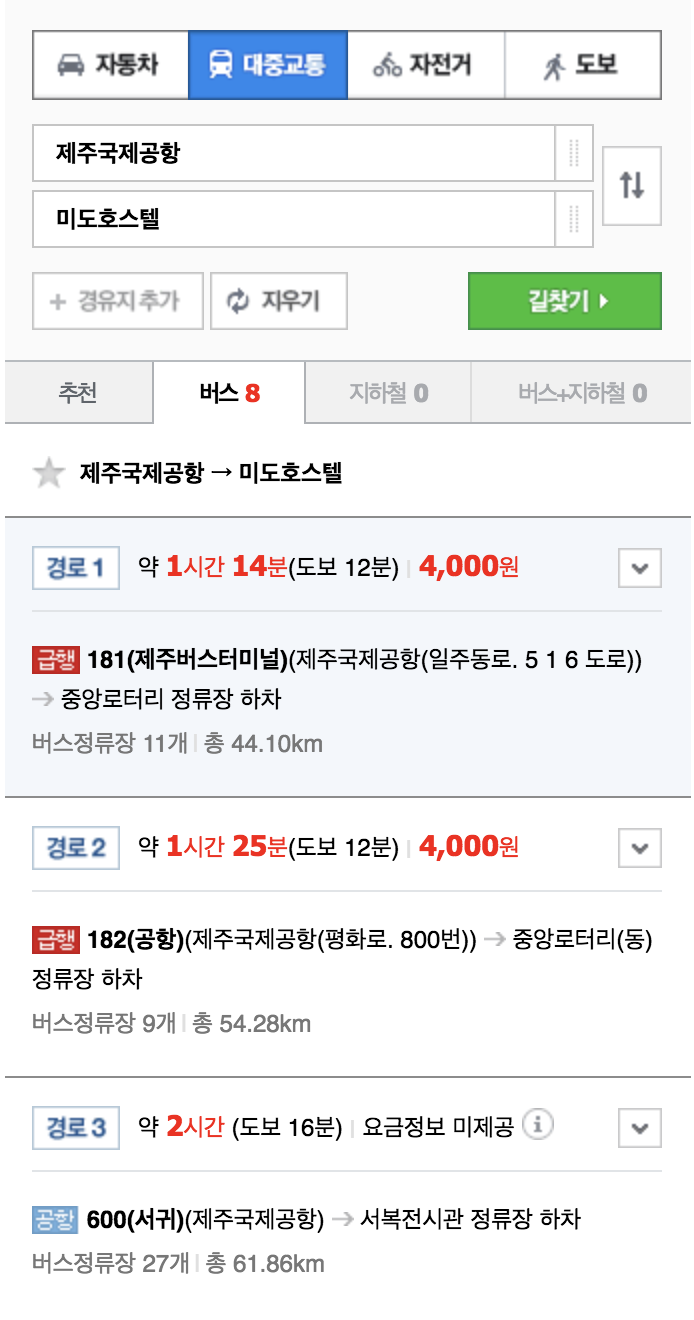The width and height of the screenshot is (694, 1320).
Task: Edit the 미도호스텔 destination field
Action: (293, 218)
